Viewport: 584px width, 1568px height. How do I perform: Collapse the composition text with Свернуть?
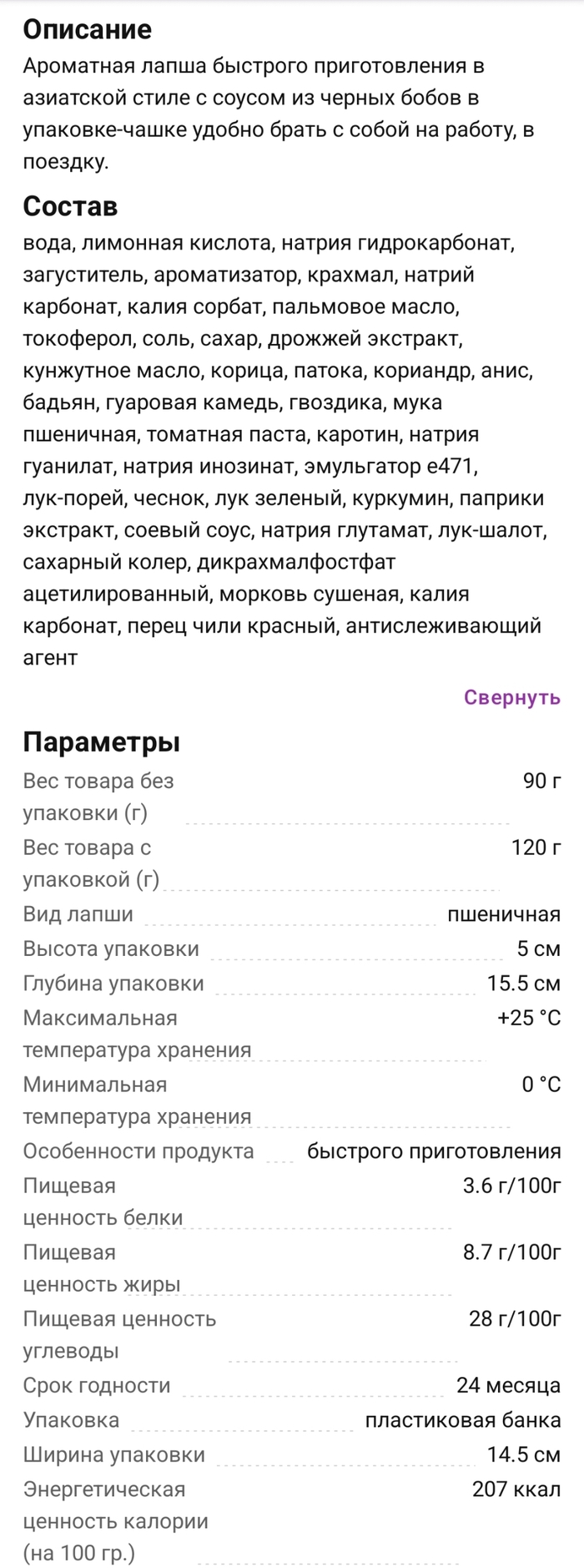click(511, 697)
